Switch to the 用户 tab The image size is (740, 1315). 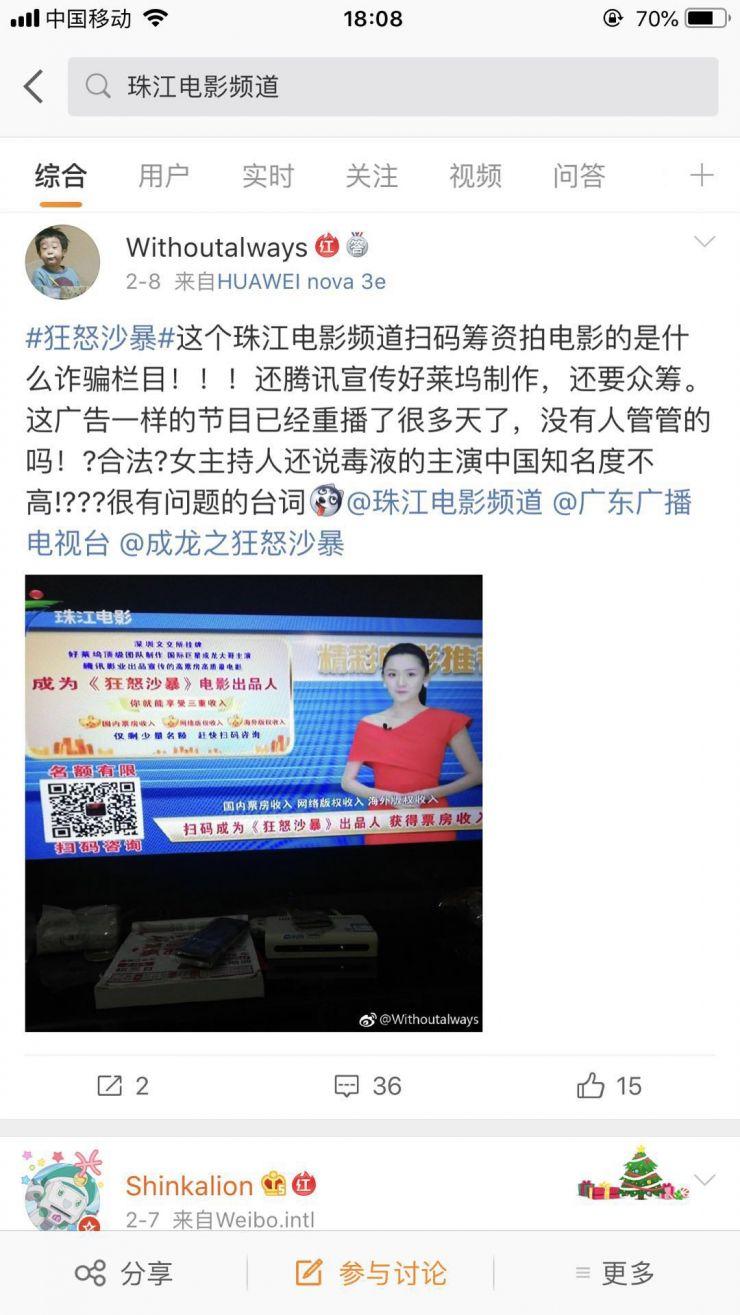[164, 176]
